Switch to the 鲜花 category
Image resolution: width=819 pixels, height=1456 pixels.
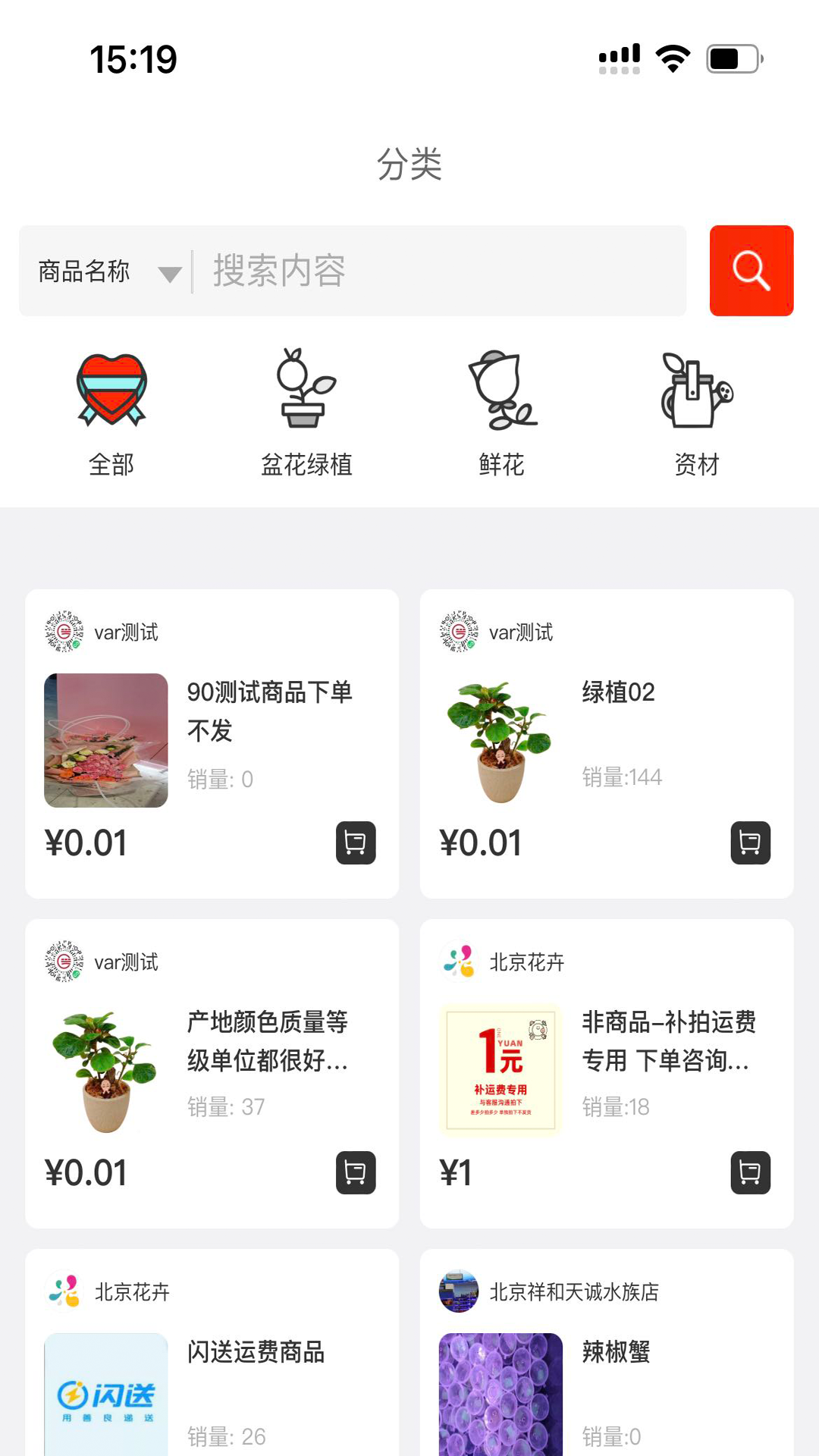pos(501,415)
